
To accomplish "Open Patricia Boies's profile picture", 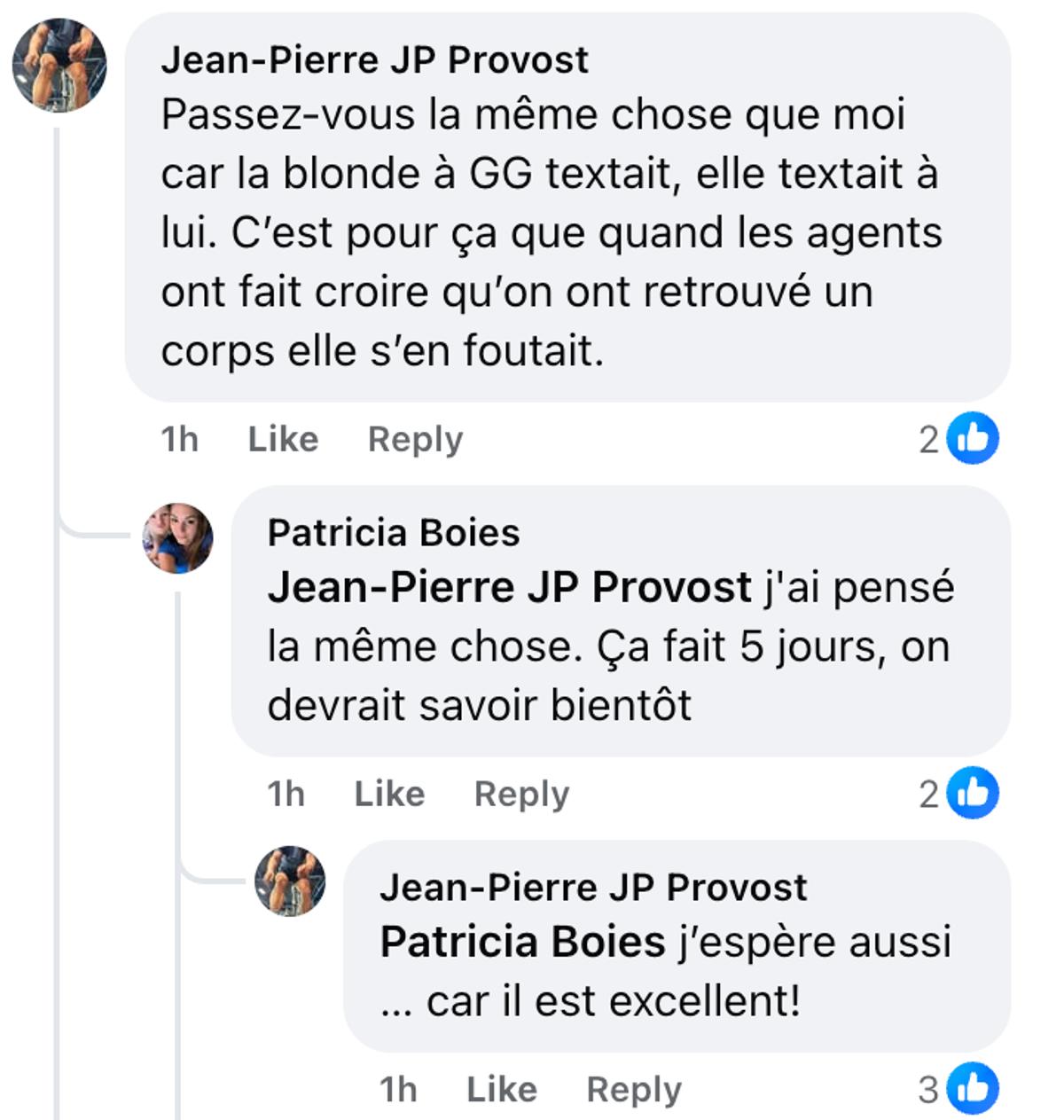I will pos(177,538).
